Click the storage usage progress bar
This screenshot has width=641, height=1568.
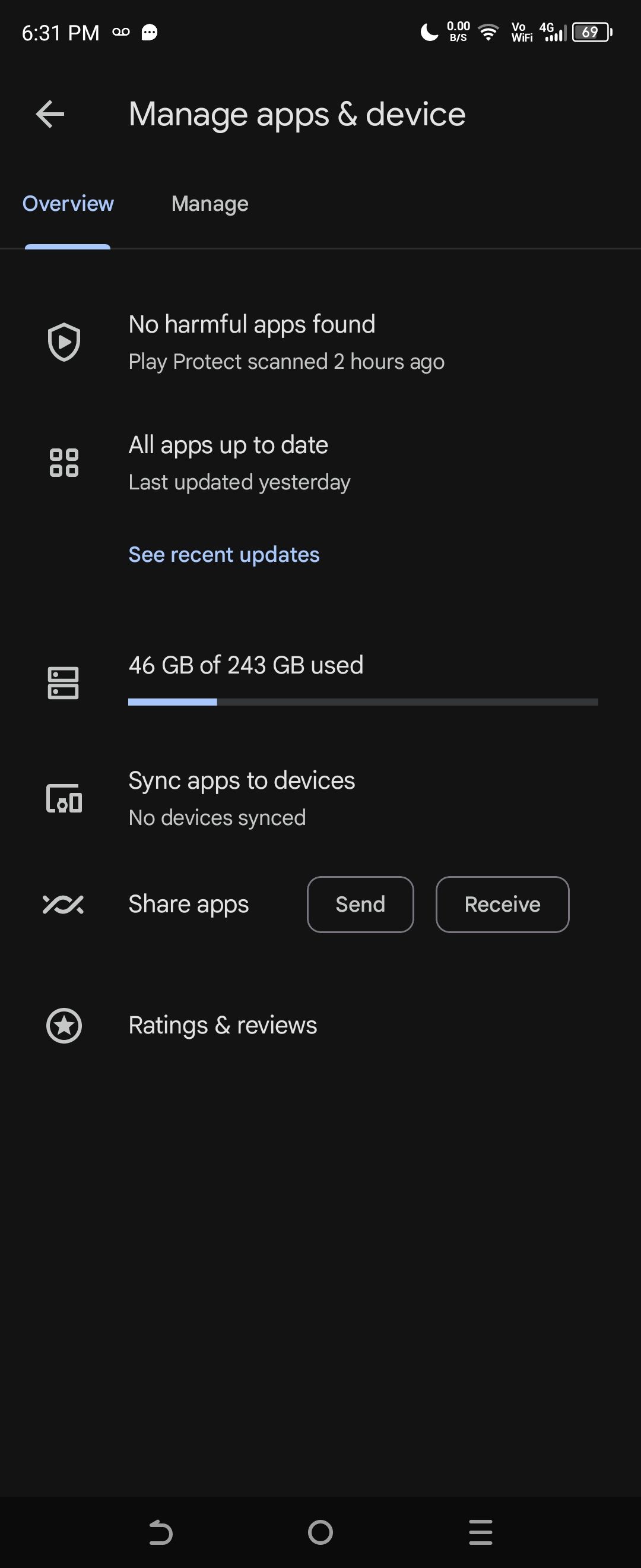[x=363, y=703]
